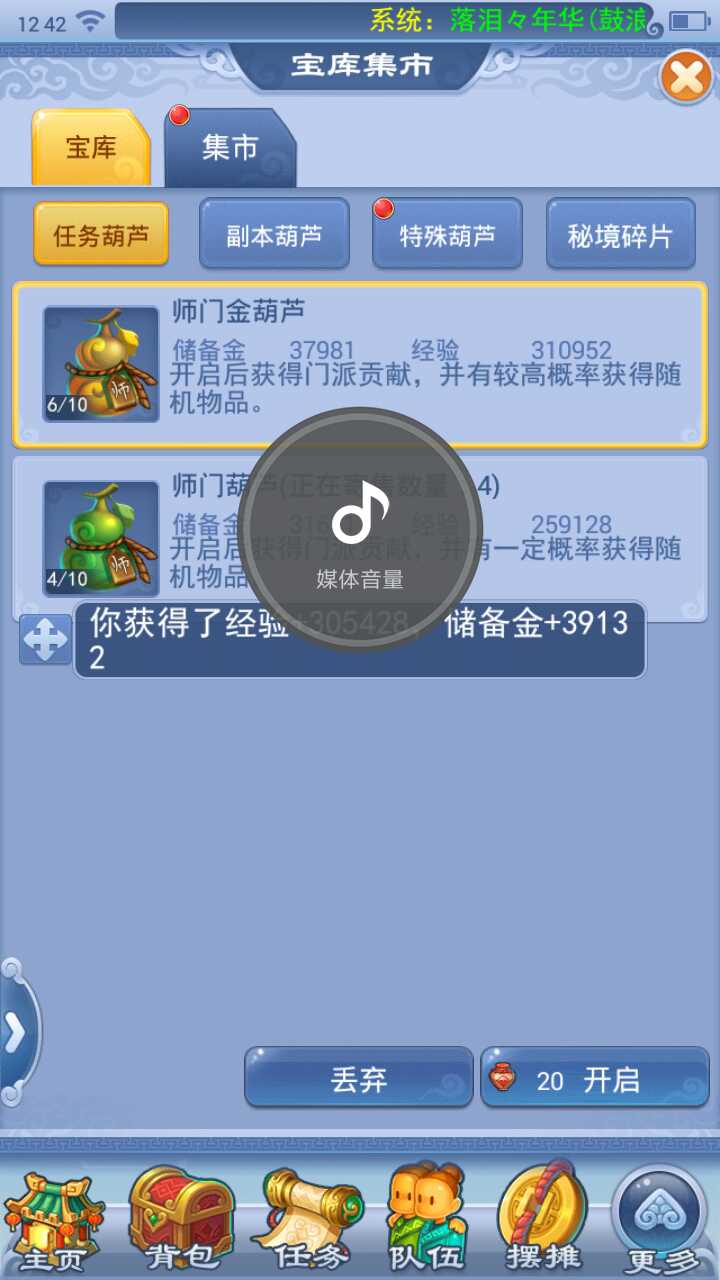720x1280 pixels.
Task: Tap 开启 to open for 20
Action: click(x=595, y=1079)
